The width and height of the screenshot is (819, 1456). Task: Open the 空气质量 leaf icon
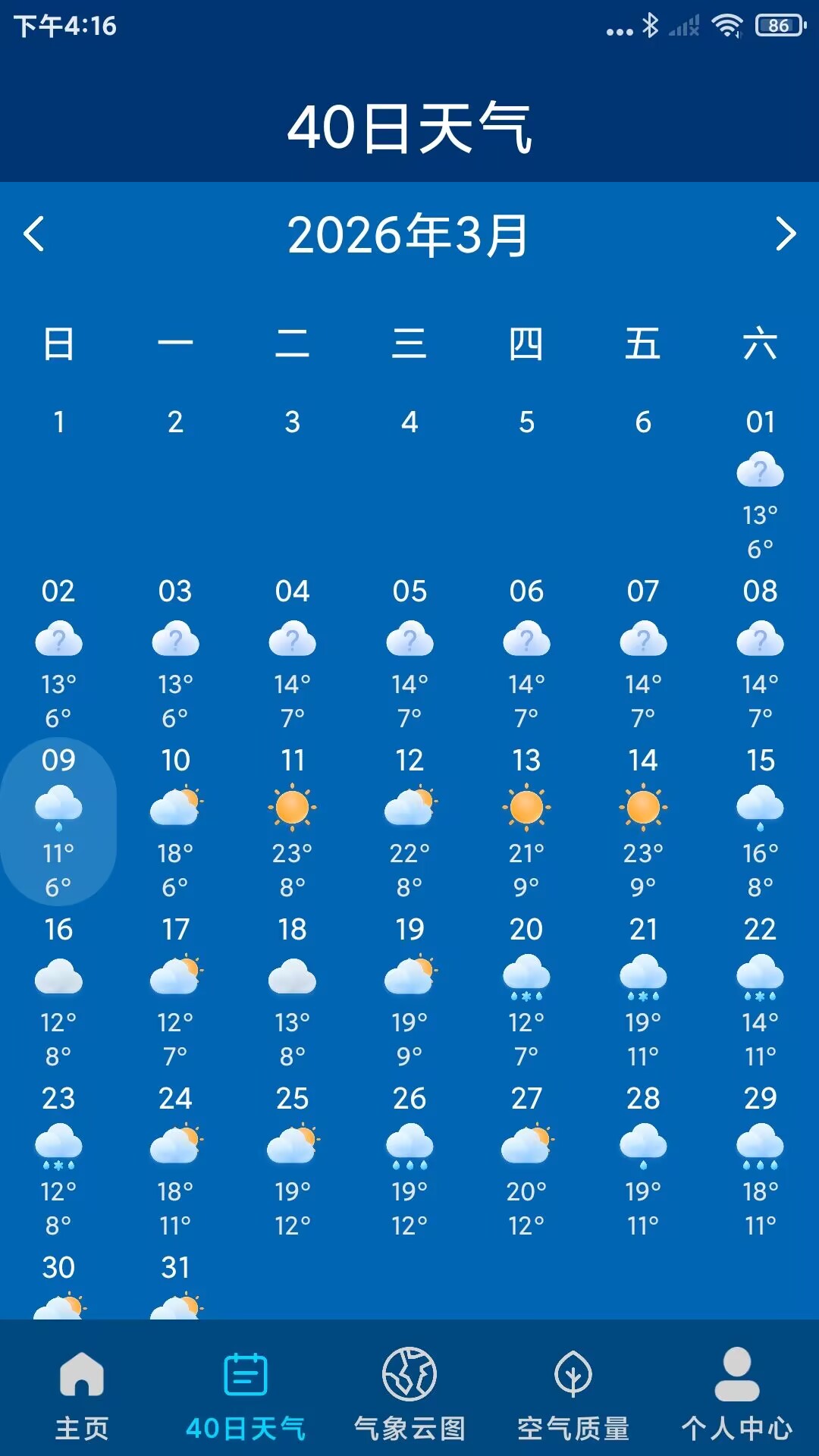tap(573, 1405)
